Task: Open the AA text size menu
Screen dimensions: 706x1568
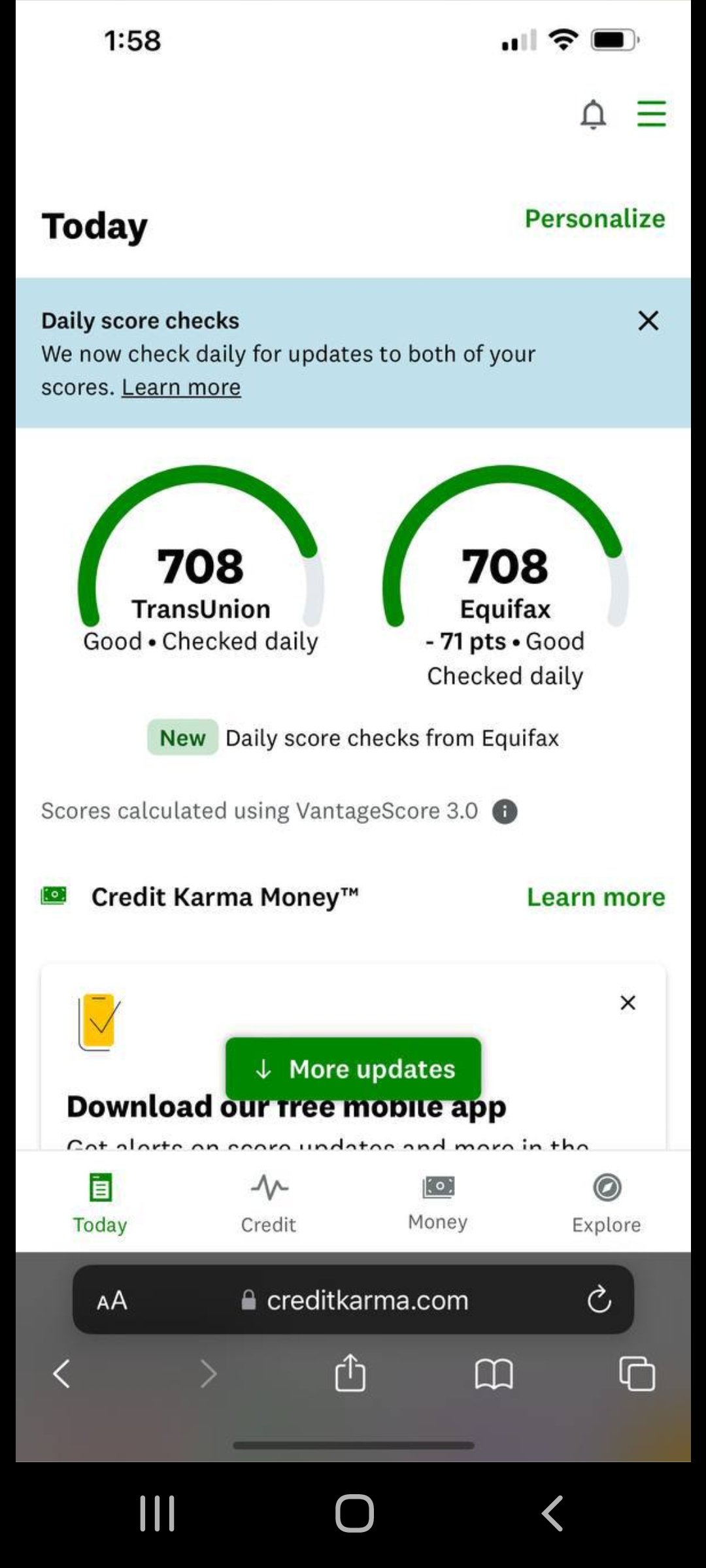Action: (112, 1300)
